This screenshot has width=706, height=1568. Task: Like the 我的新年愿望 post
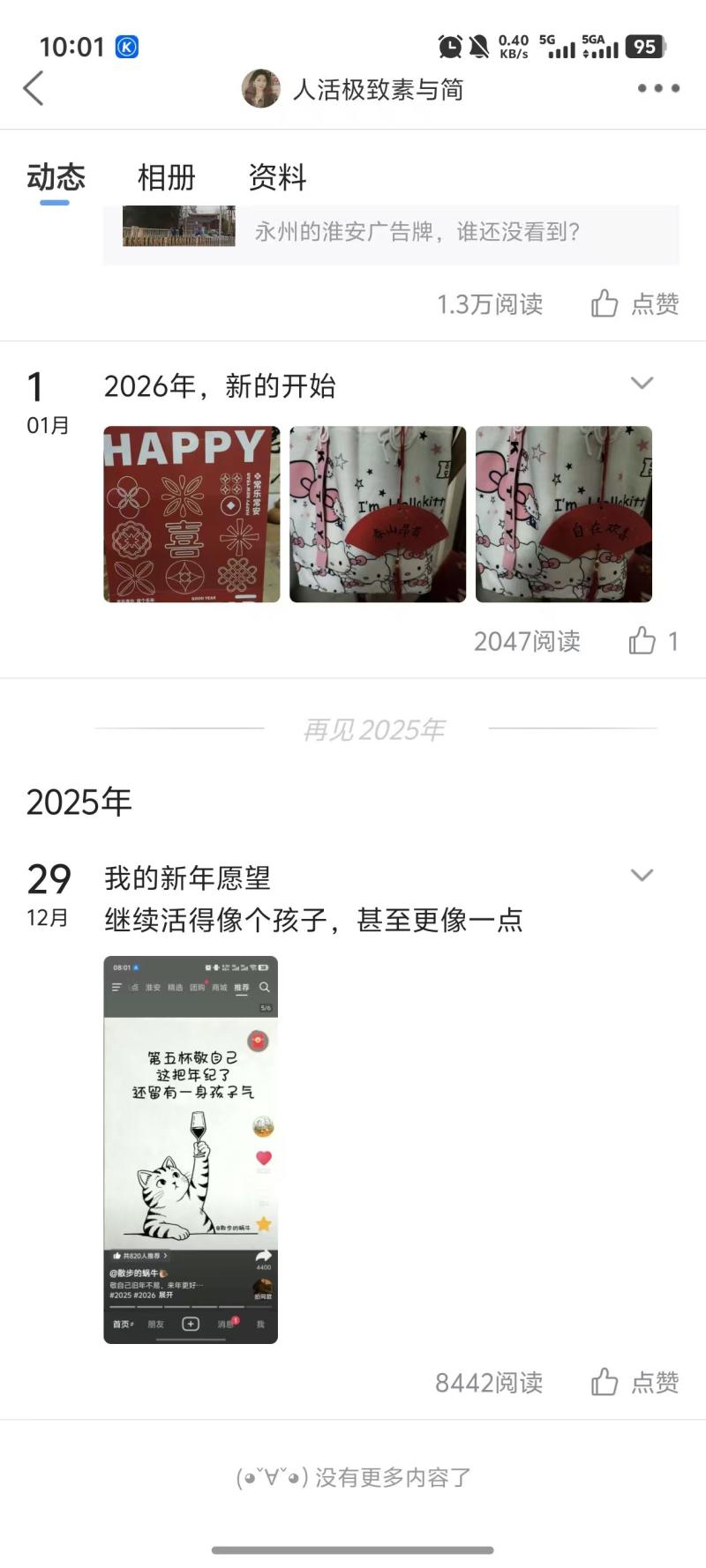[x=635, y=1382]
